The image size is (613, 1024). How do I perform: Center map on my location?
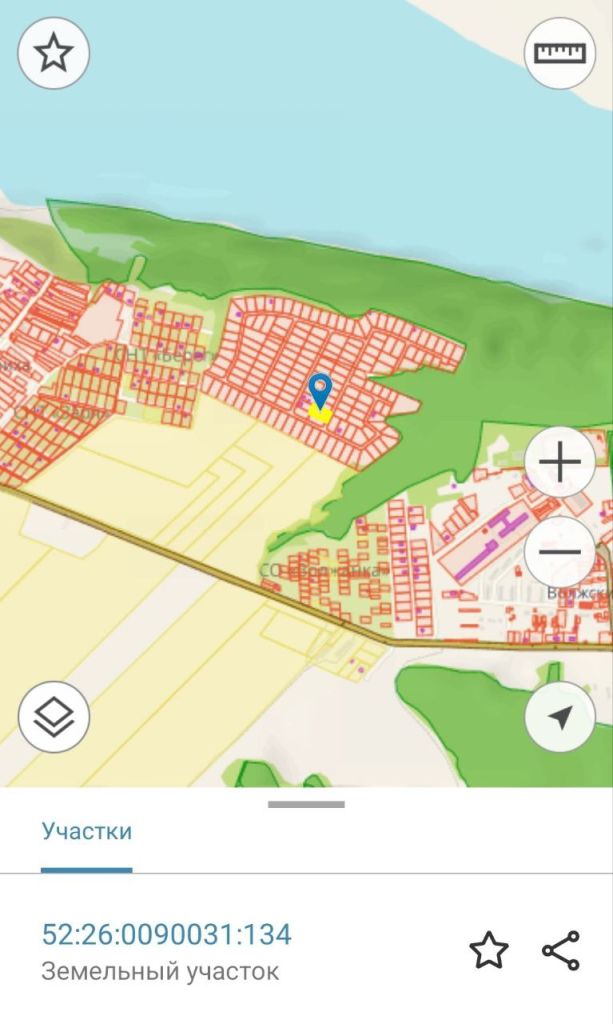pos(559,717)
